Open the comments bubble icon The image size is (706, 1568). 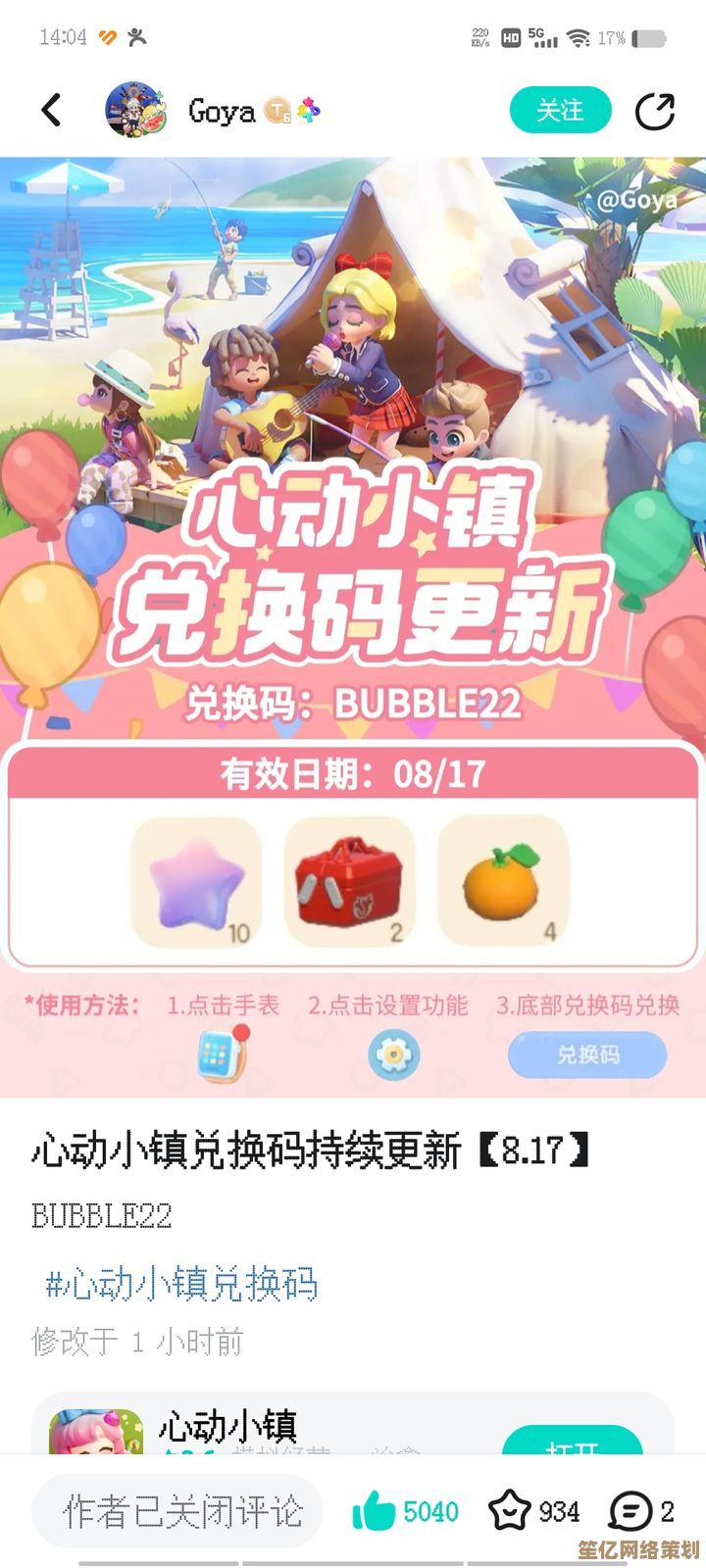[630, 1511]
